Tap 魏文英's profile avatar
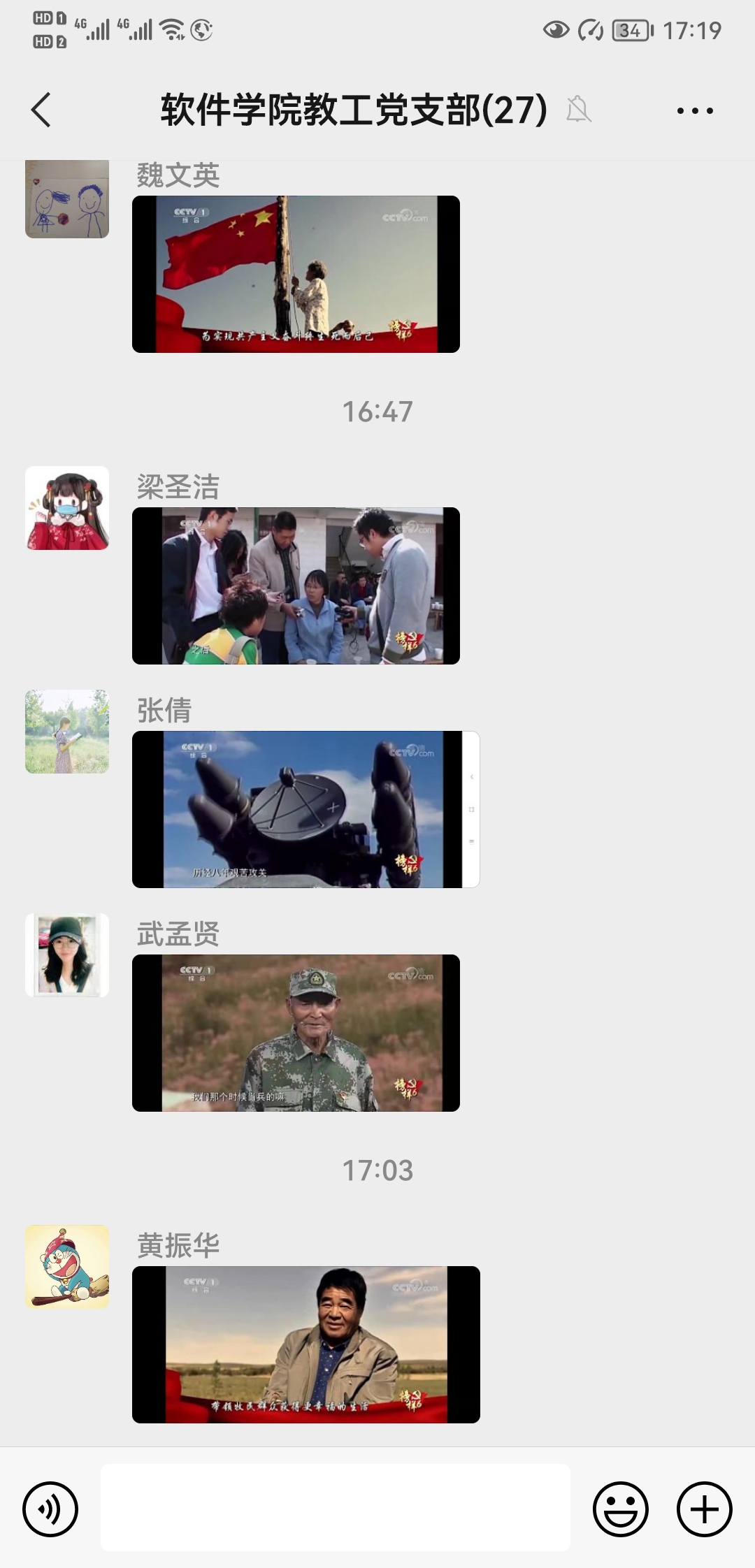The height and width of the screenshot is (1568, 755). pos(67,198)
